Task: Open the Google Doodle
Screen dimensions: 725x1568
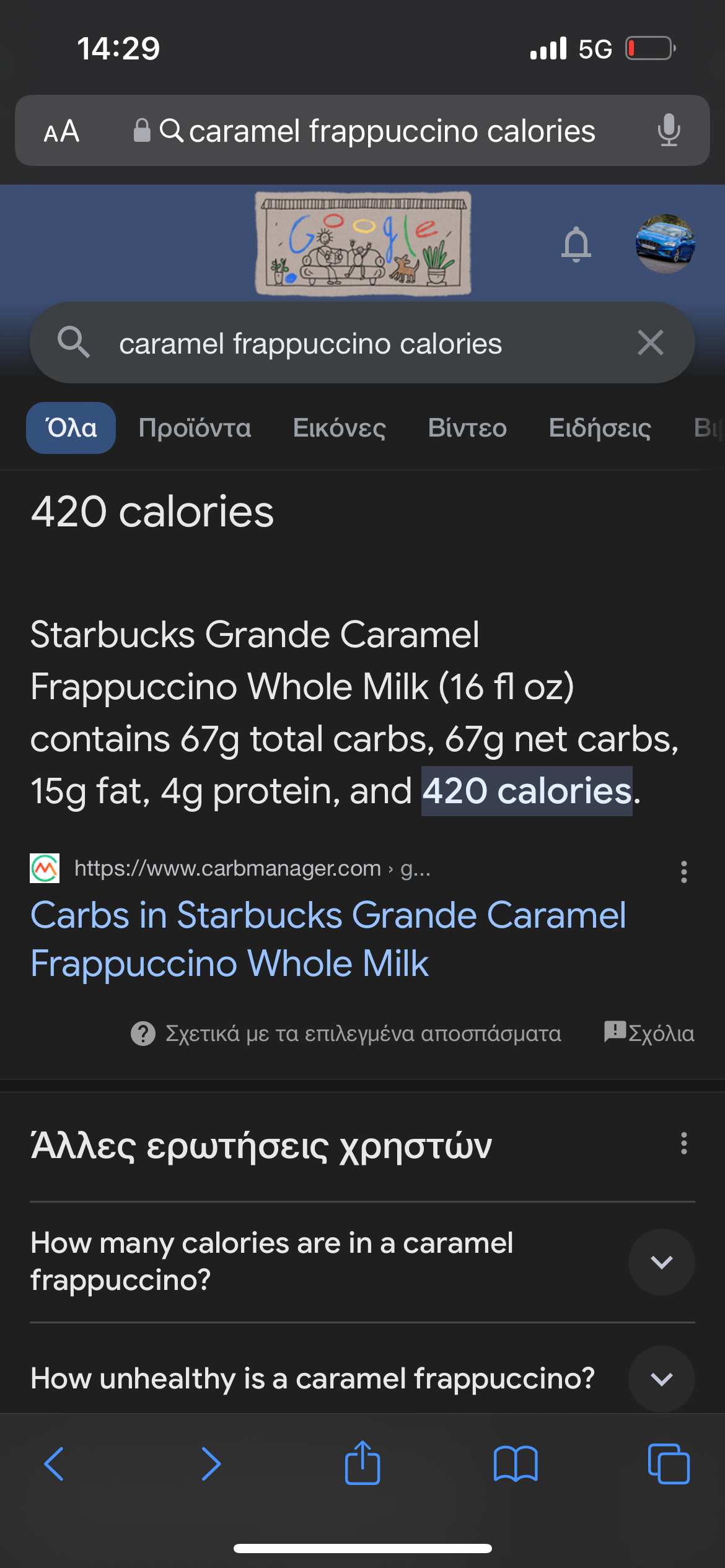Action: click(363, 243)
